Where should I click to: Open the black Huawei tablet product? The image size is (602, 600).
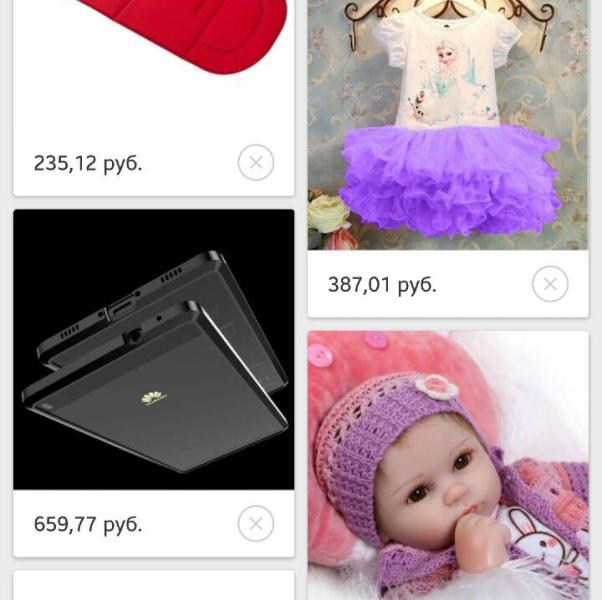[x=154, y=349]
